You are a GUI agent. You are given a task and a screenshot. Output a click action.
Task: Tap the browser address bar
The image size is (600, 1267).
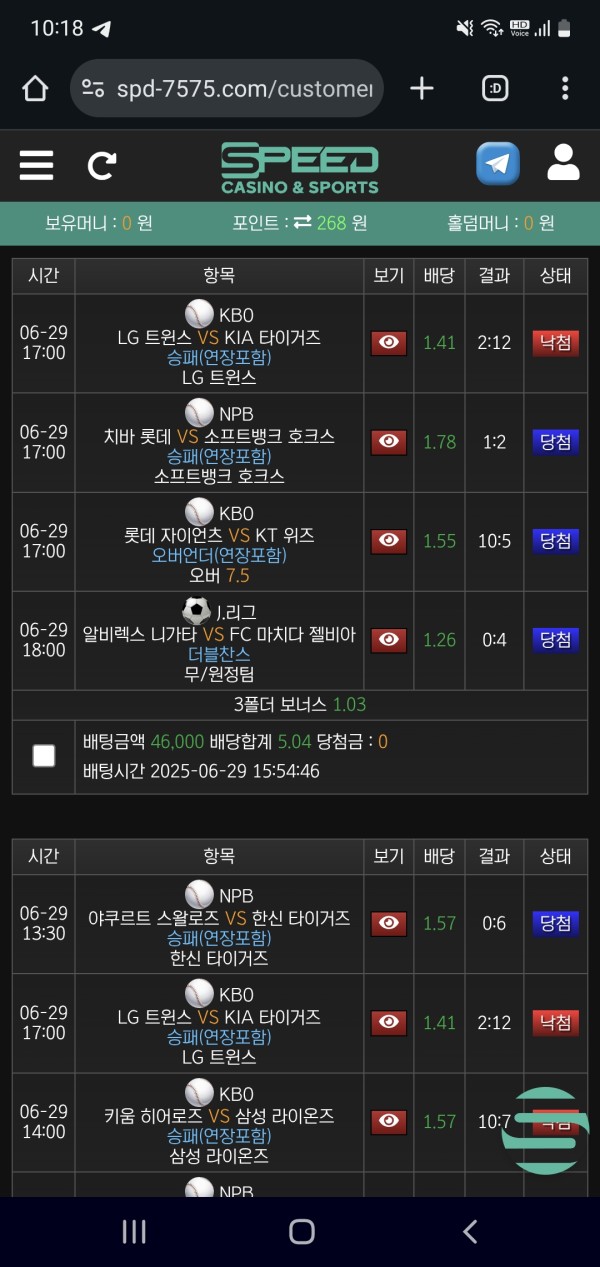227,89
